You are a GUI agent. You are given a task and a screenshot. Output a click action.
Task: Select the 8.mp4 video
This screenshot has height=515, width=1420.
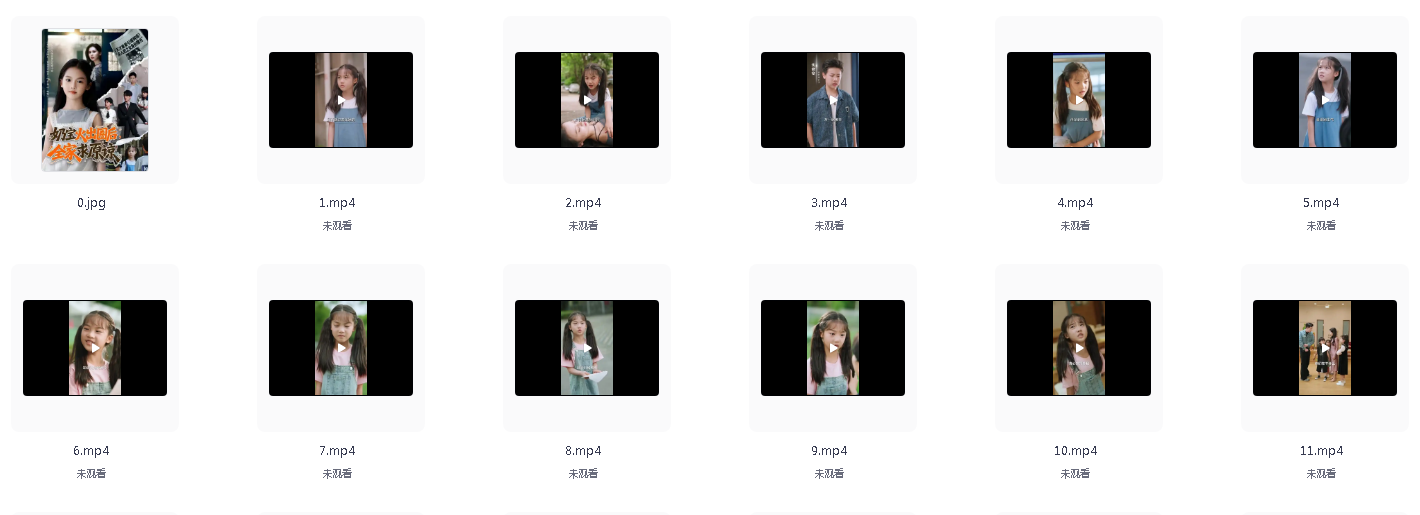587,348
